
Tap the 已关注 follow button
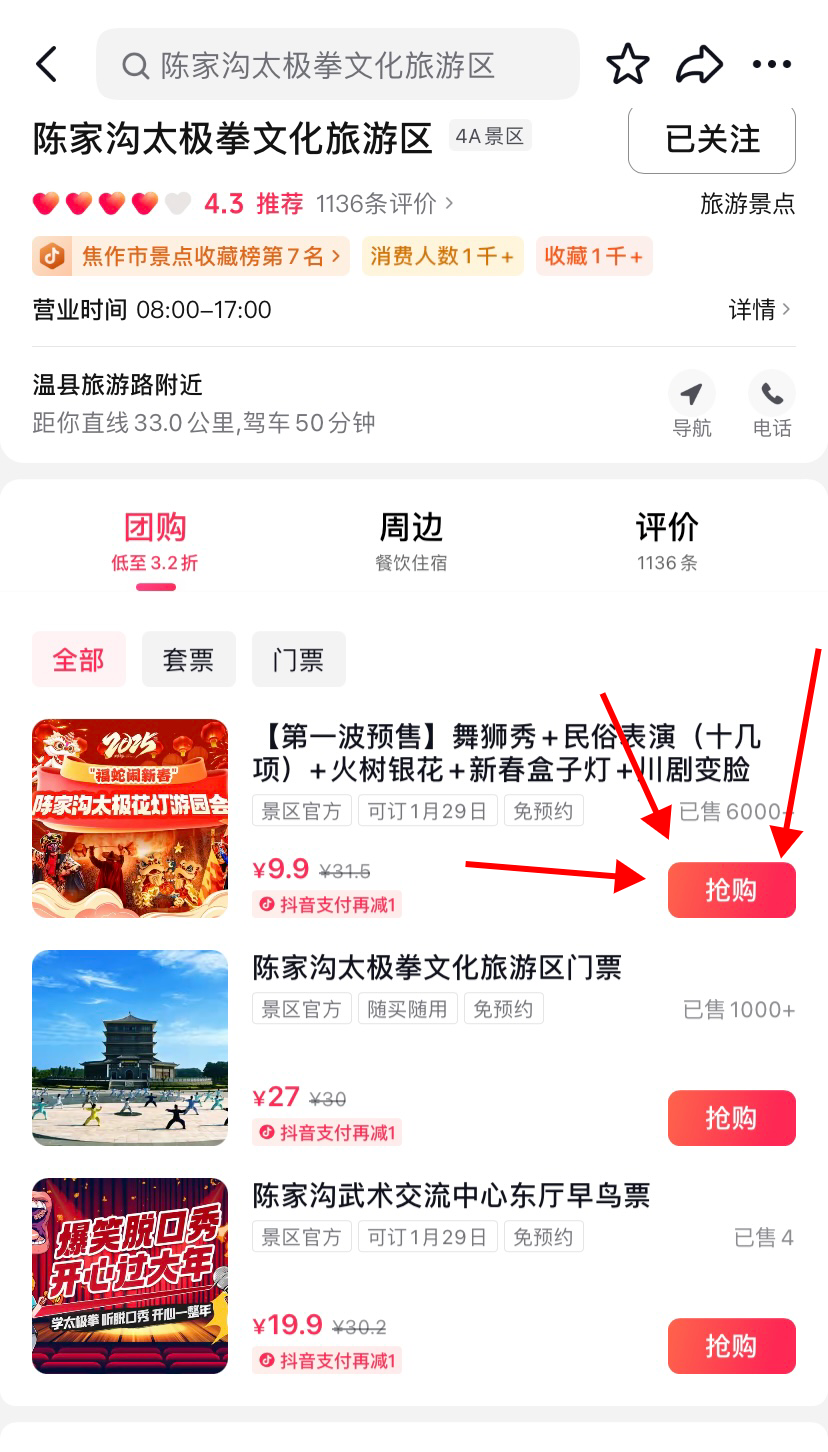pos(712,139)
